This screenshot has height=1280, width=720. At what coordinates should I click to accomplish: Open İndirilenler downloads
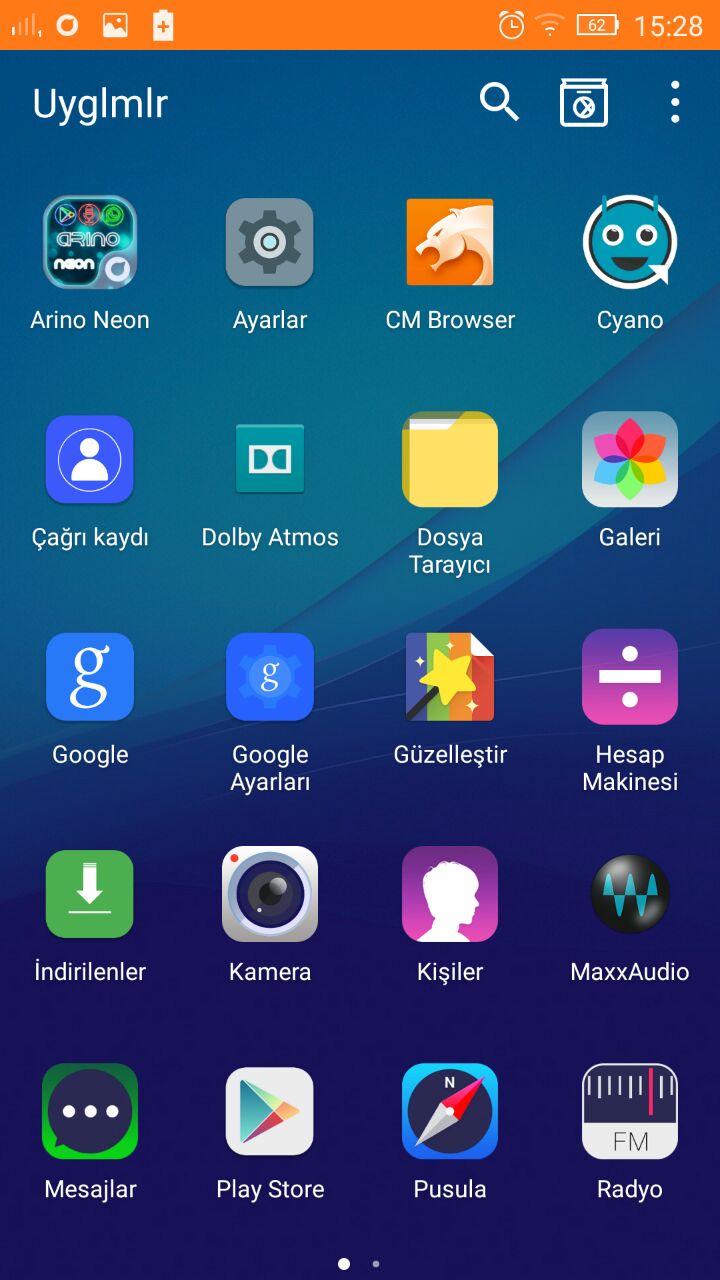[x=90, y=894]
